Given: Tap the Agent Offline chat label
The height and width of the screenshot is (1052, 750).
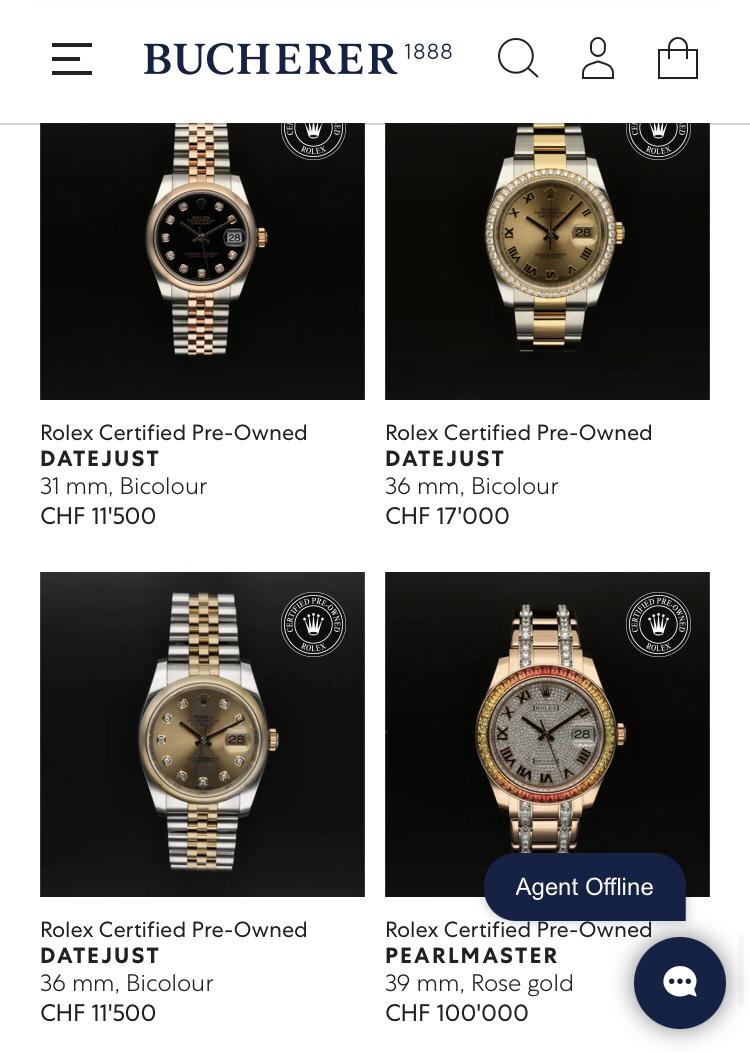Looking at the screenshot, I should 584,887.
